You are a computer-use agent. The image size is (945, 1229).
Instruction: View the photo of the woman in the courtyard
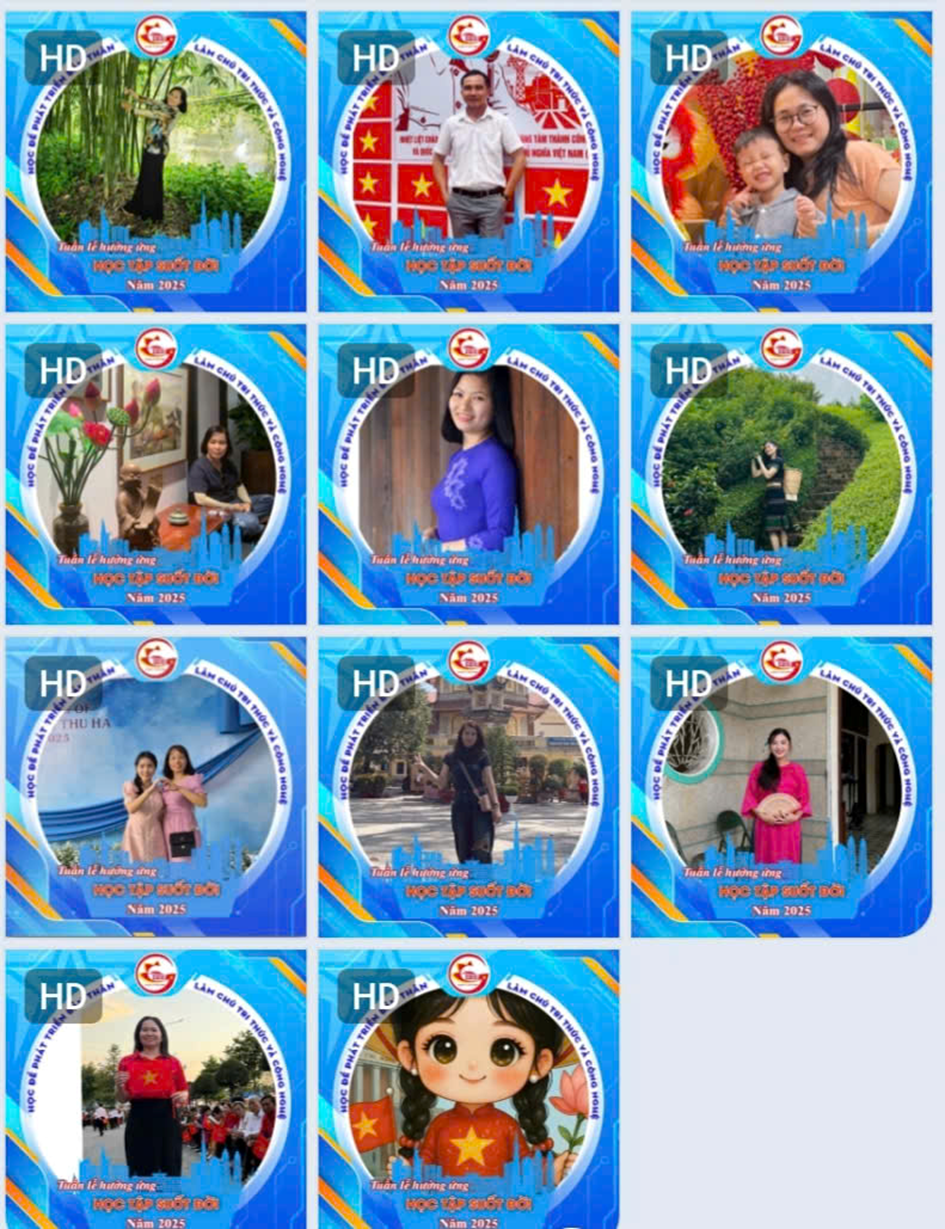tap(469, 787)
